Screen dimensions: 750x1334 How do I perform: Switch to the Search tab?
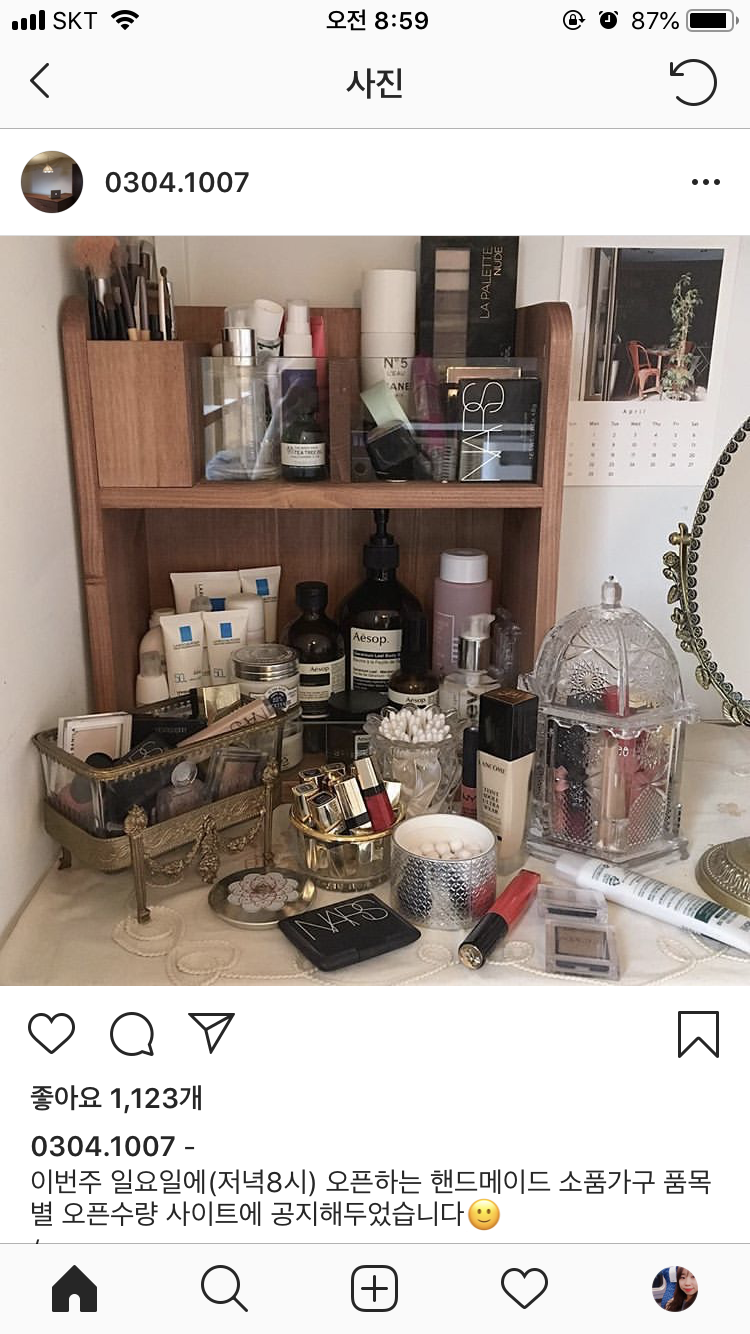pyautogui.click(x=224, y=1289)
